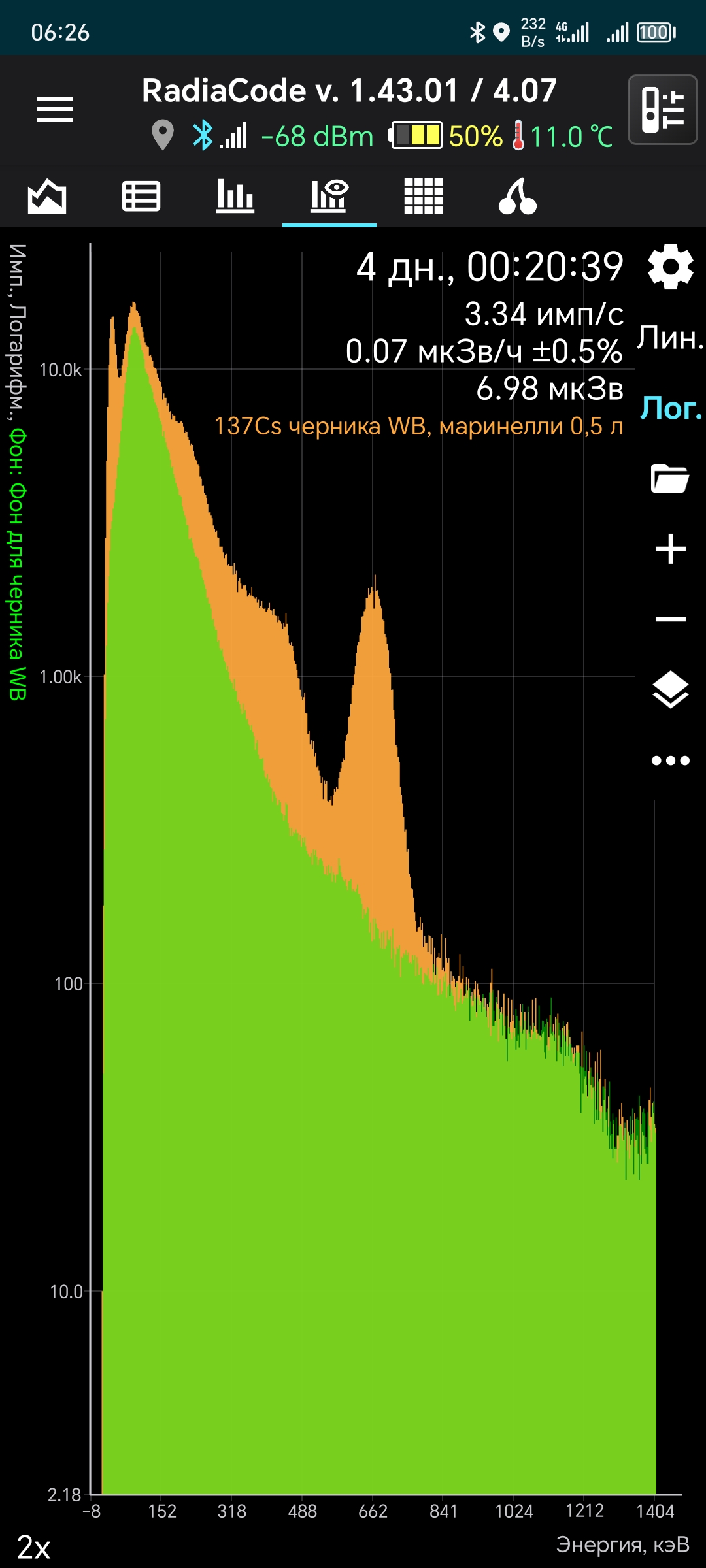706x1568 pixels.
Task: Open the bar chart spectrum tab
Action: pos(235,196)
